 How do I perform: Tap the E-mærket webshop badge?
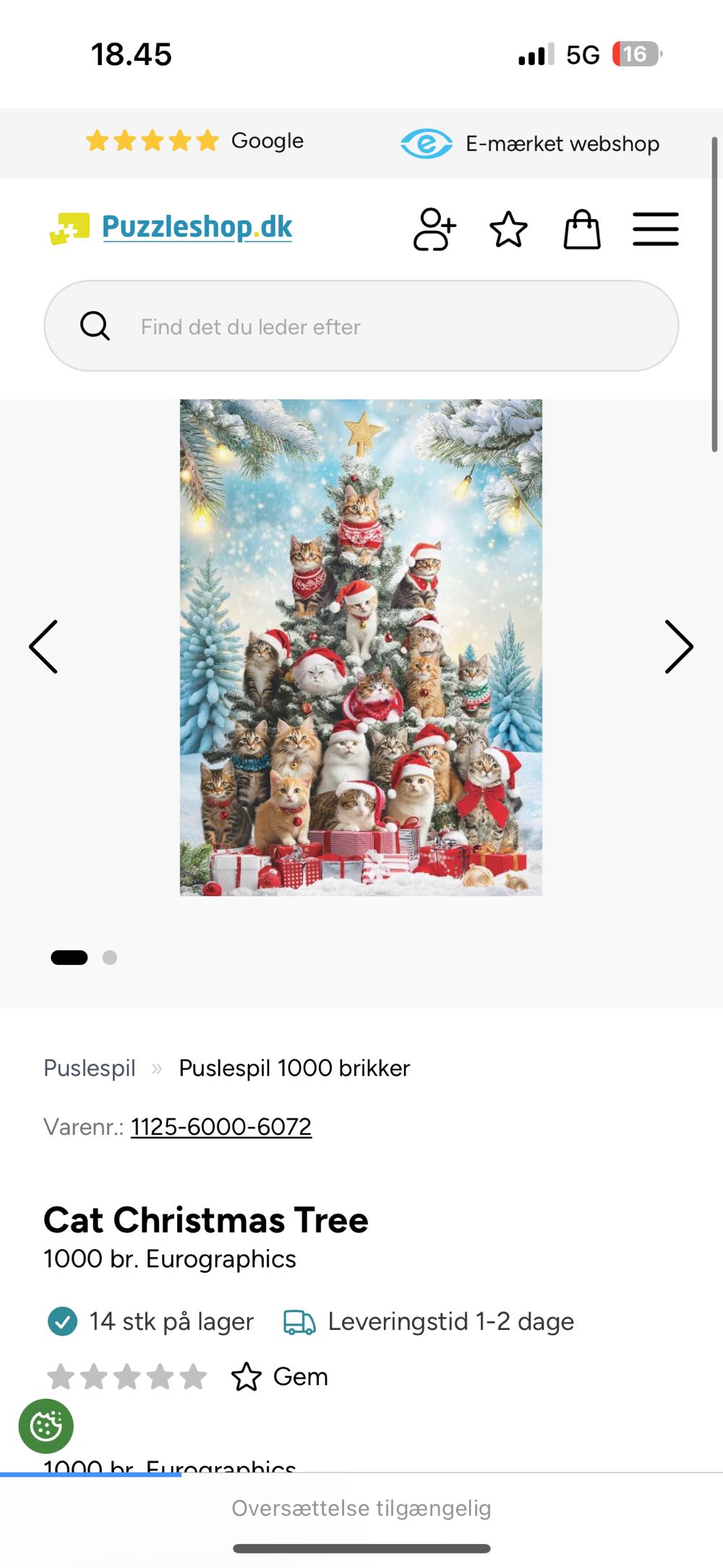pyautogui.click(x=531, y=143)
